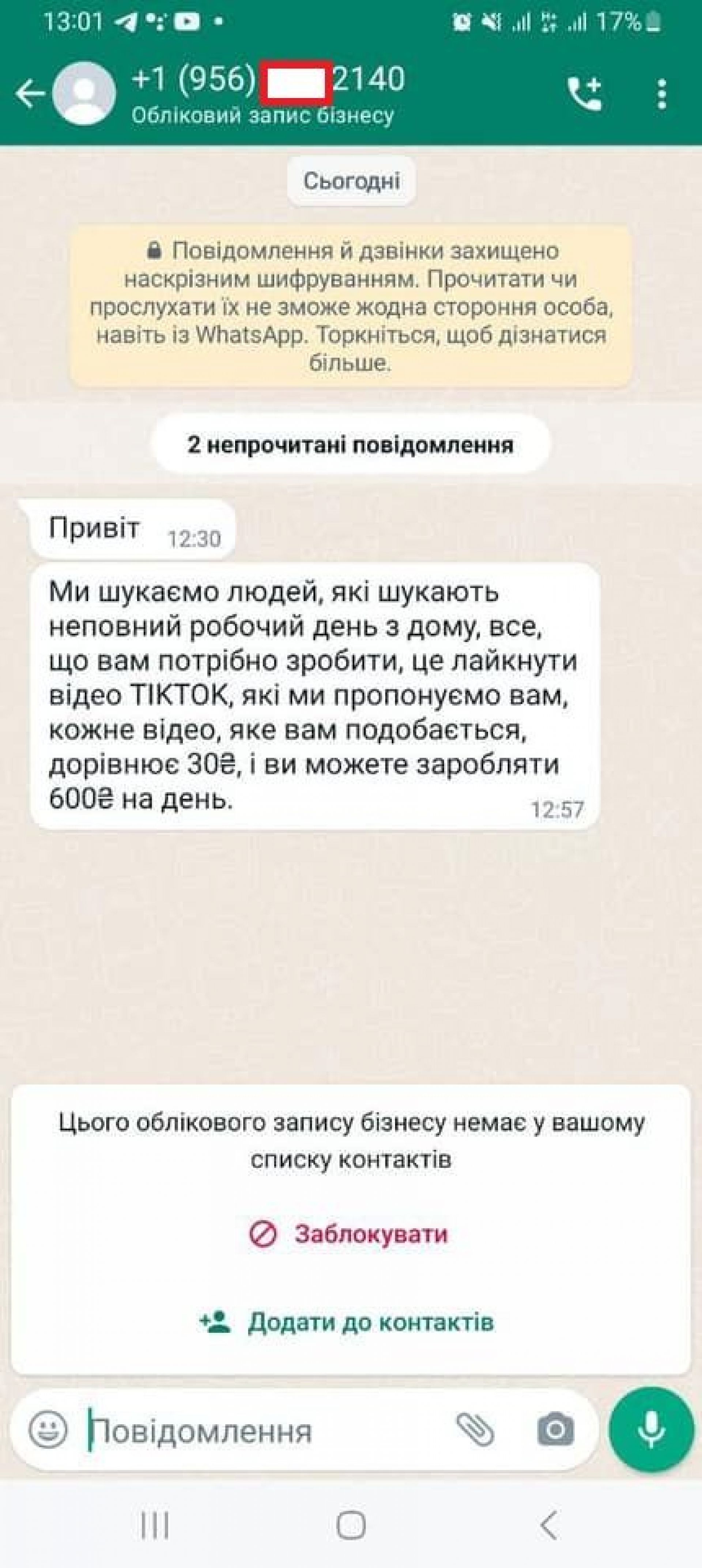Go back using the header arrow
Viewport: 702px width, 1568px height.
click(x=29, y=94)
